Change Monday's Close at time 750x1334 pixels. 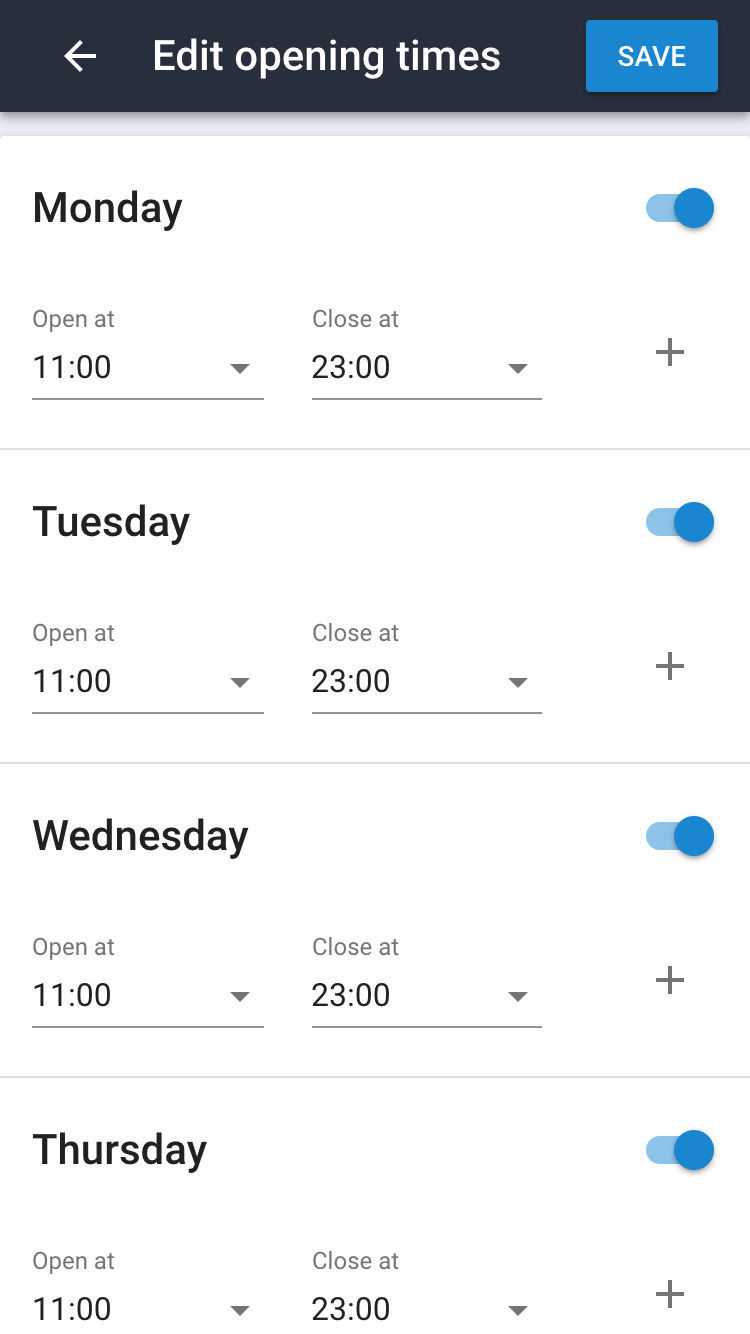(426, 368)
